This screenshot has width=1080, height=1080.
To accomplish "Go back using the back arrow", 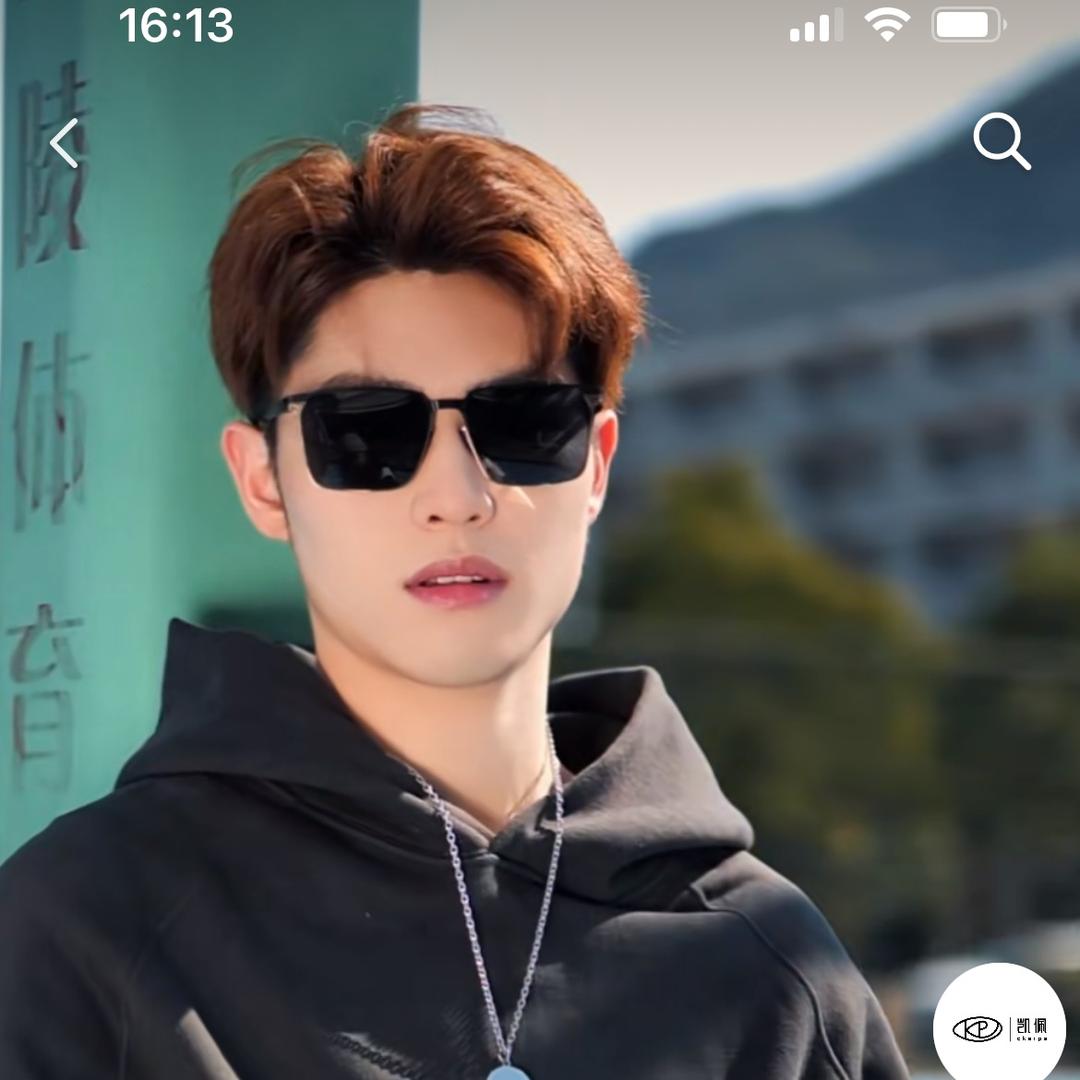I will coord(65,143).
